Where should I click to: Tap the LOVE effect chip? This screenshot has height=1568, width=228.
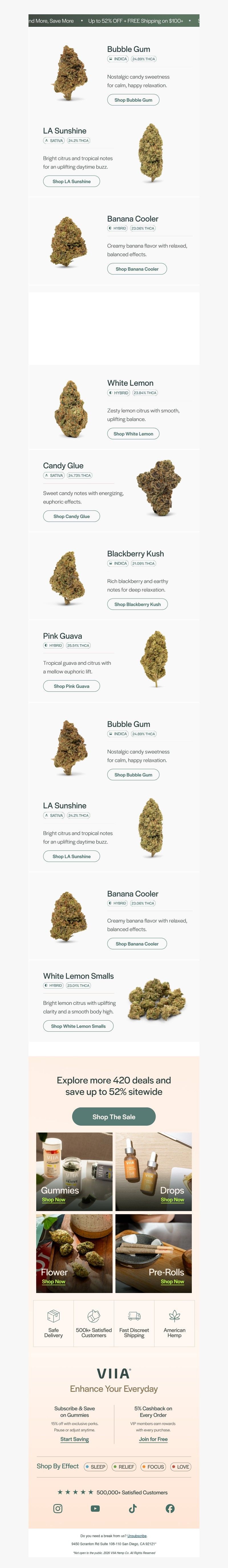click(181, 1467)
